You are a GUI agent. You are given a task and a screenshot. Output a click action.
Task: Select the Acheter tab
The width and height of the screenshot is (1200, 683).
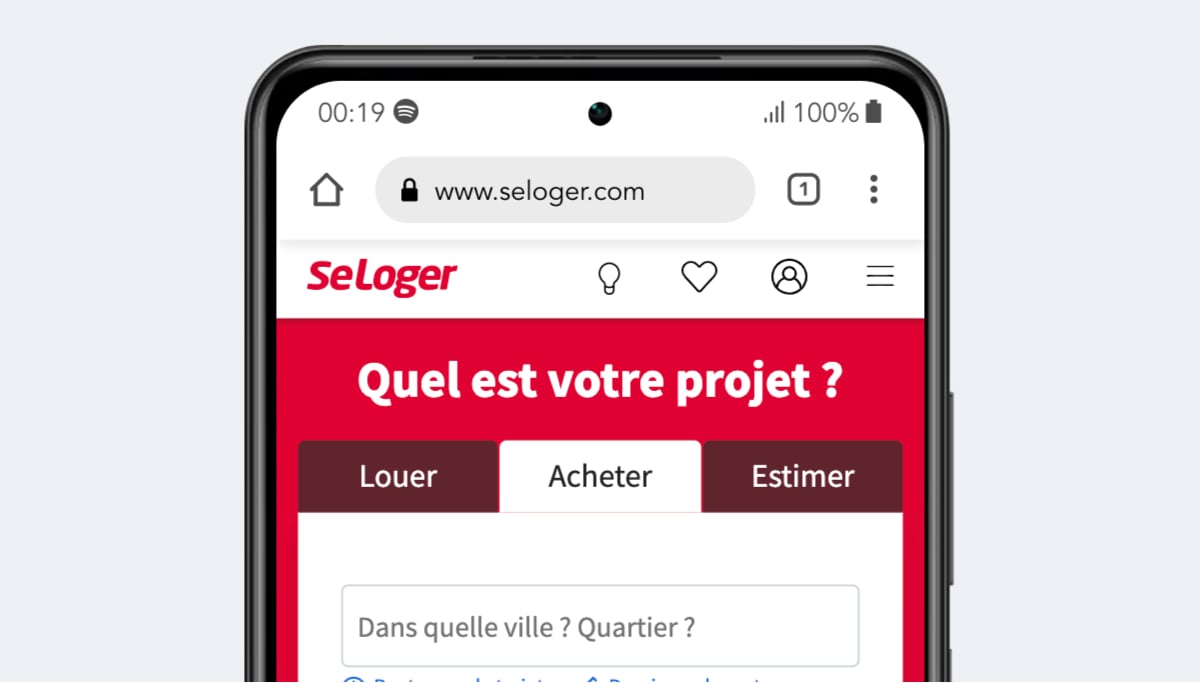(600, 476)
